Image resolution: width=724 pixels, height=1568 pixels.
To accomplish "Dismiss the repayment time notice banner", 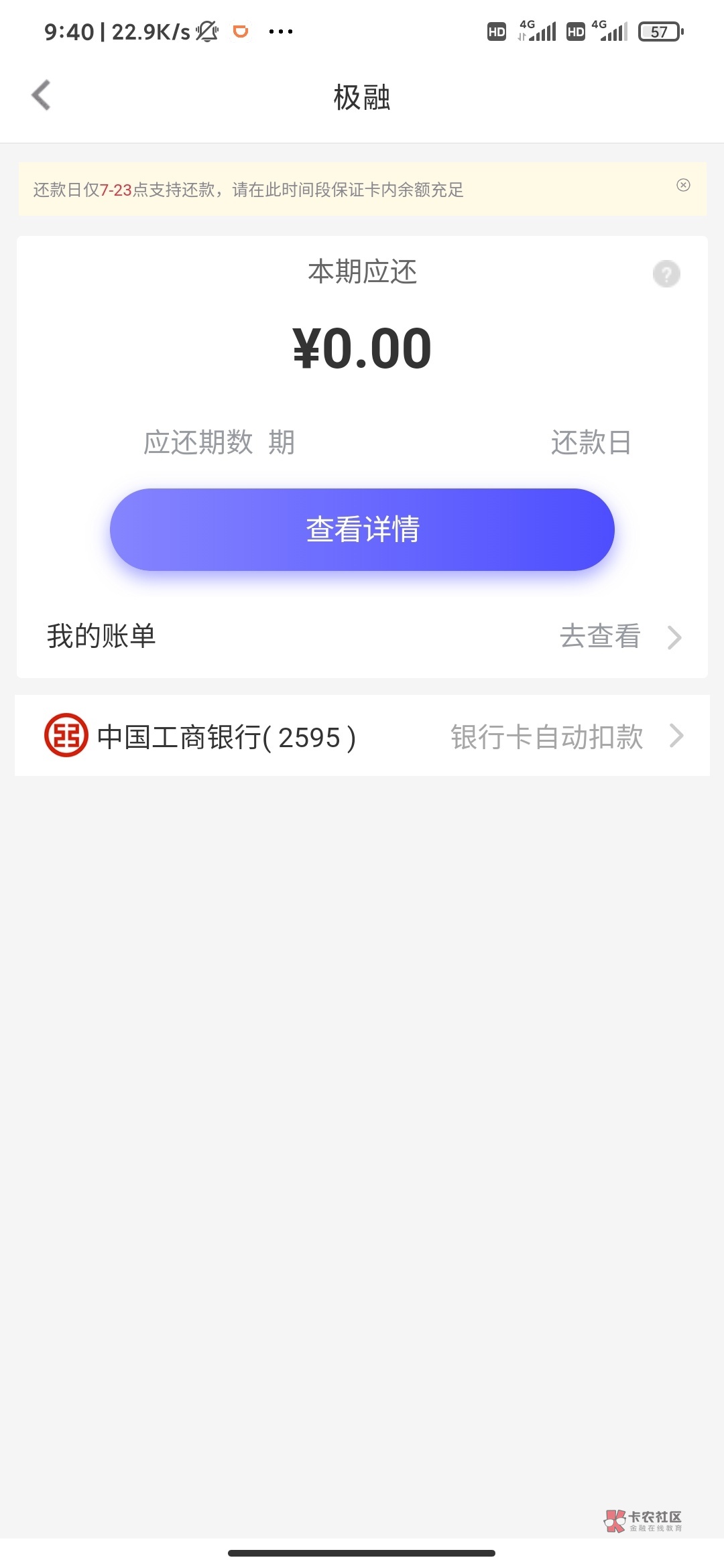I will [683, 185].
